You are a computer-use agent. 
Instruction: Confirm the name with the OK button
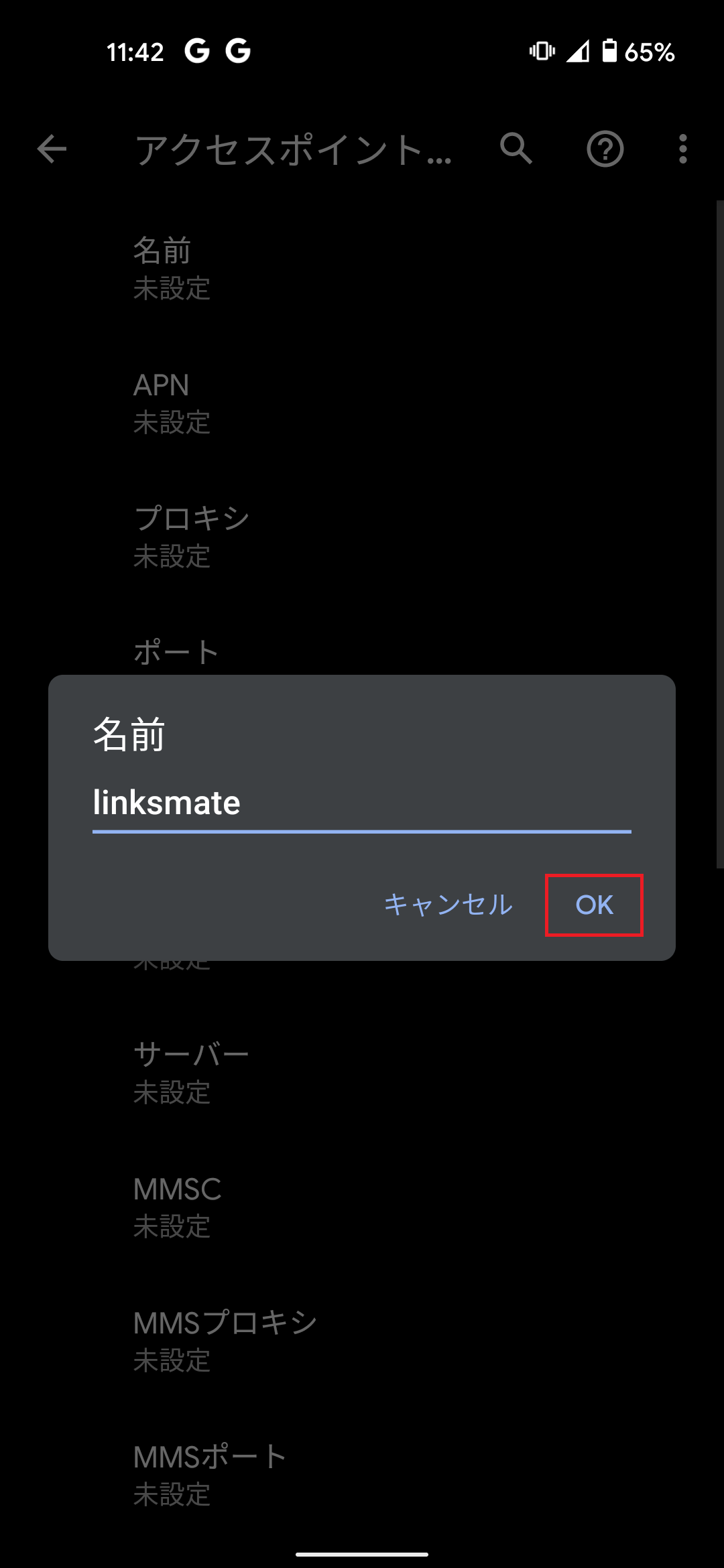click(x=594, y=905)
